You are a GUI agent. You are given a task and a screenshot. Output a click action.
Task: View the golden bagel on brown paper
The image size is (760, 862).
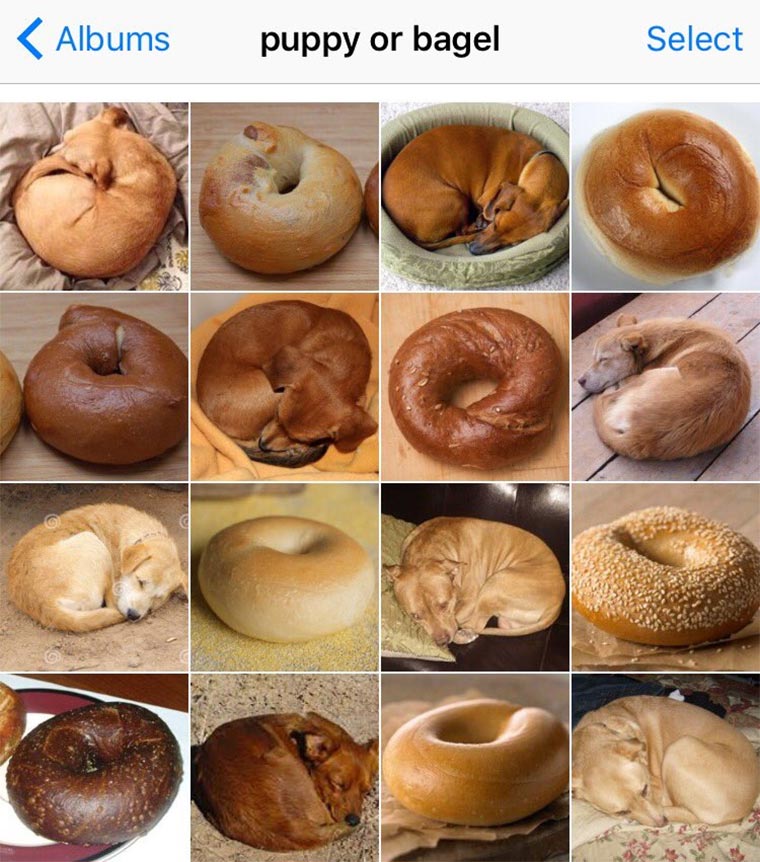coord(474,767)
